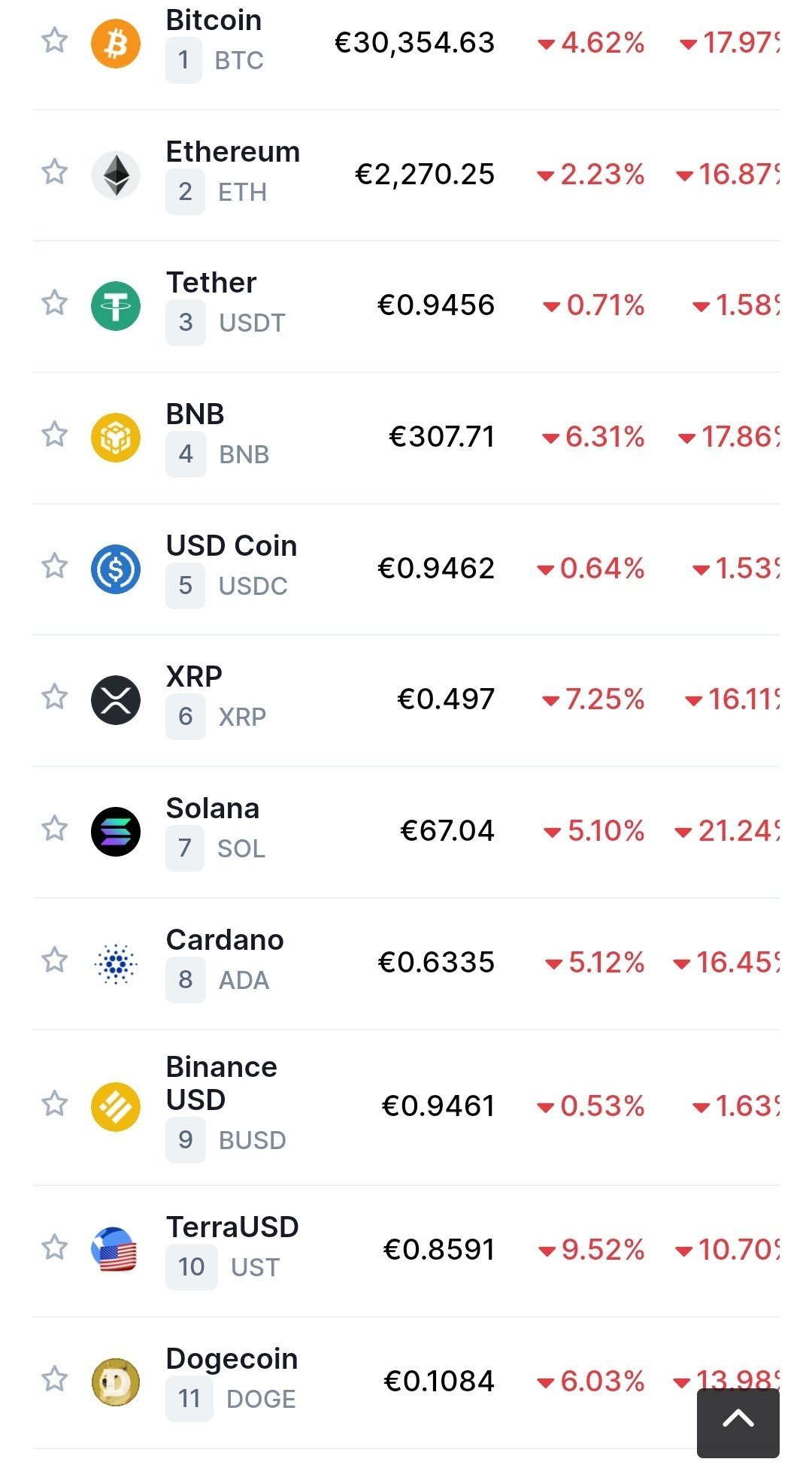Tap the star beside Dogecoin
812x1462 pixels.
pos(54,1379)
